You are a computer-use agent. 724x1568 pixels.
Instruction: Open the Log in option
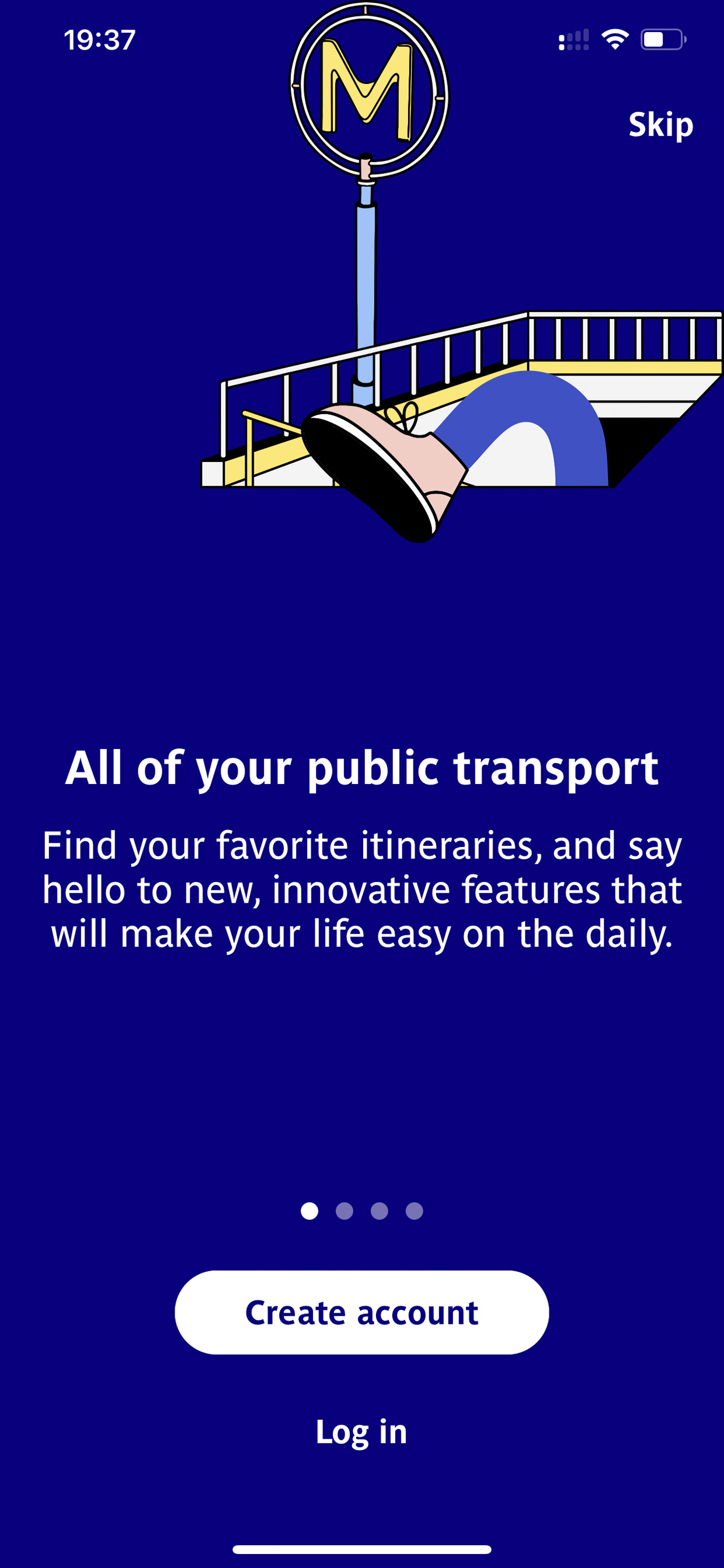tap(361, 1431)
